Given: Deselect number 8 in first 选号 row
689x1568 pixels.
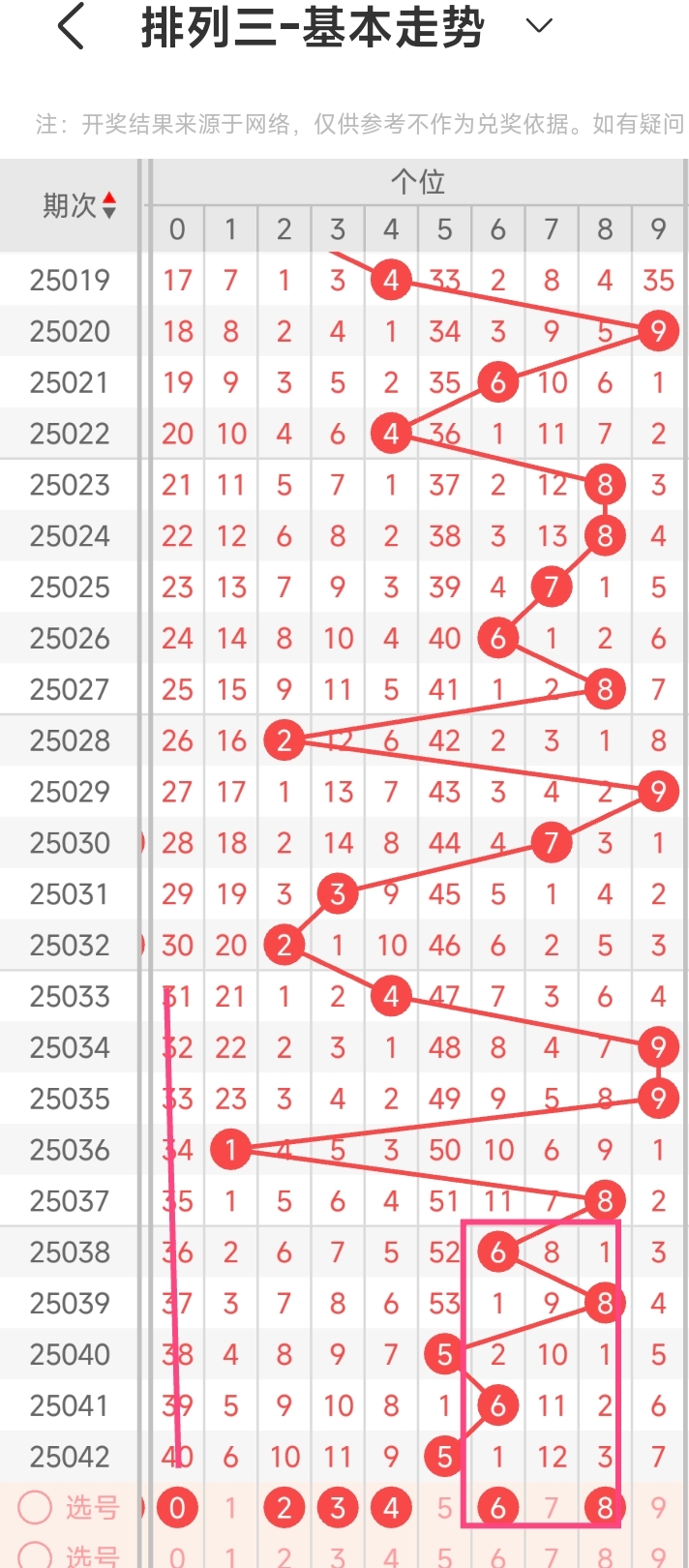Looking at the screenshot, I should (x=605, y=1507).
